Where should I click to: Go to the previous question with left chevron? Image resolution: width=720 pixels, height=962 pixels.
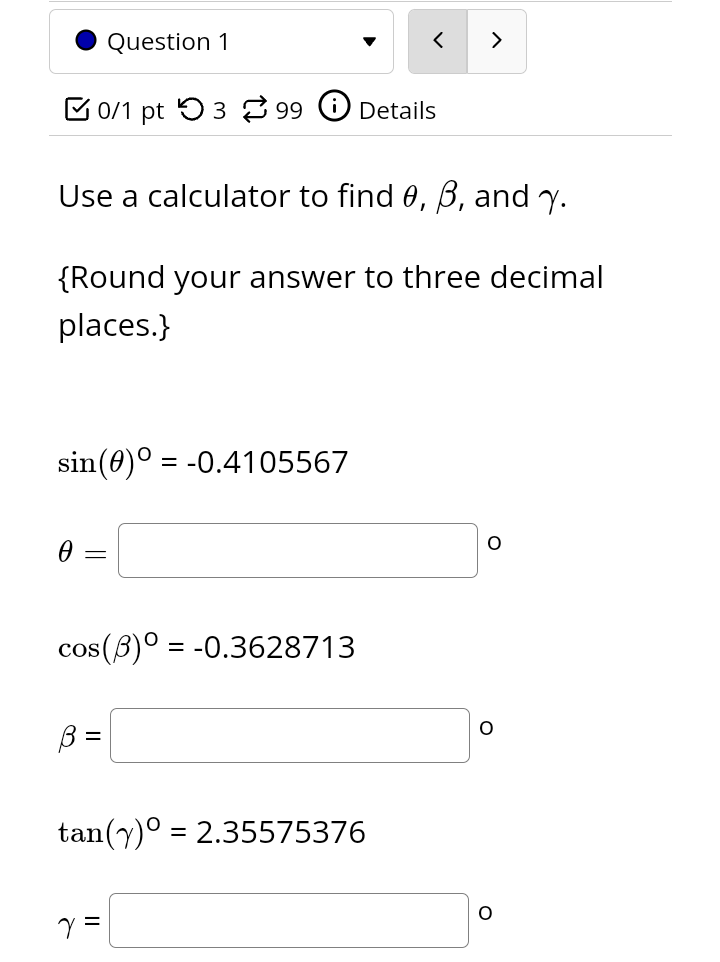437,41
